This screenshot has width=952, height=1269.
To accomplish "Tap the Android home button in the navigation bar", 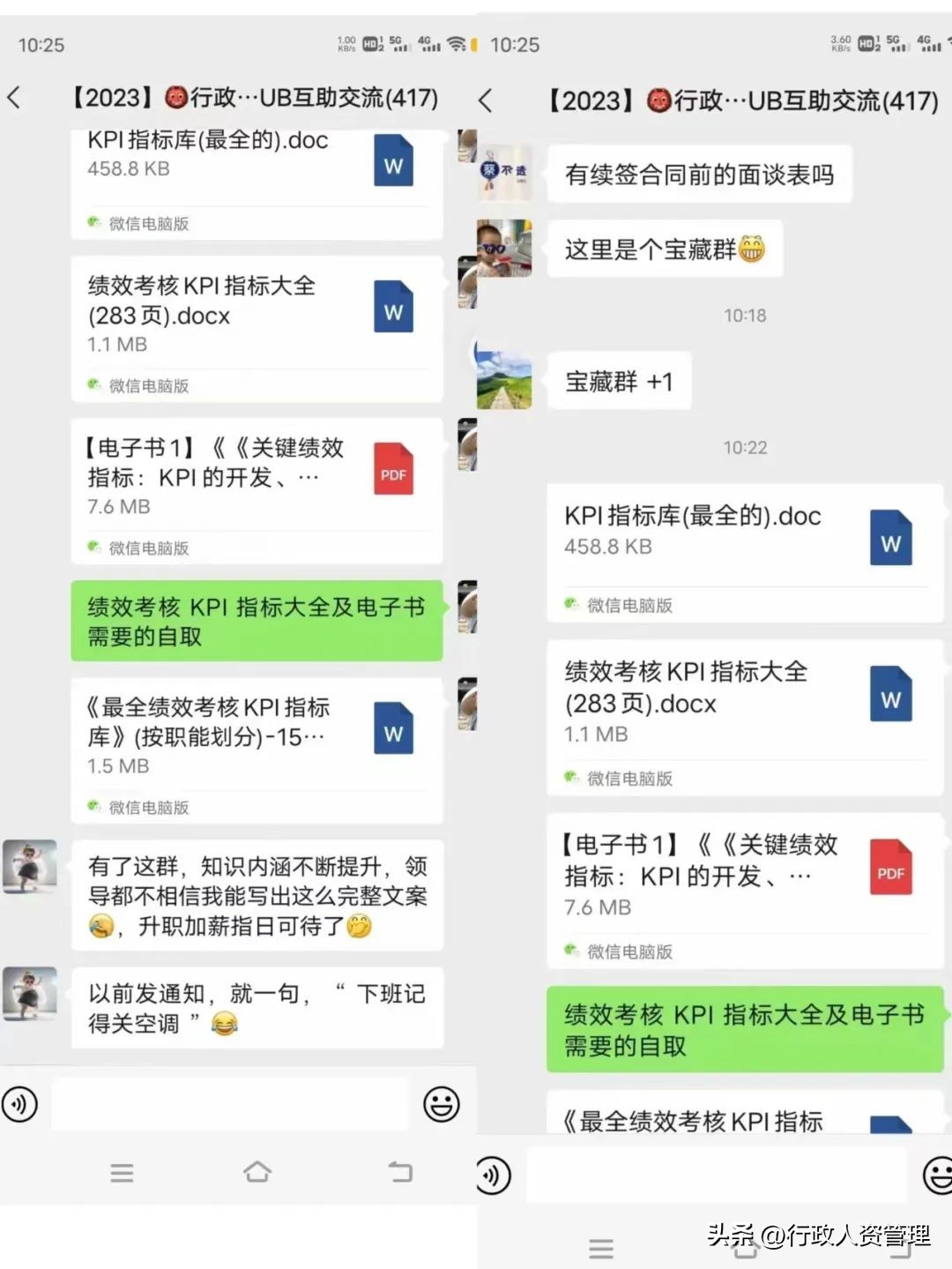I will [257, 1173].
